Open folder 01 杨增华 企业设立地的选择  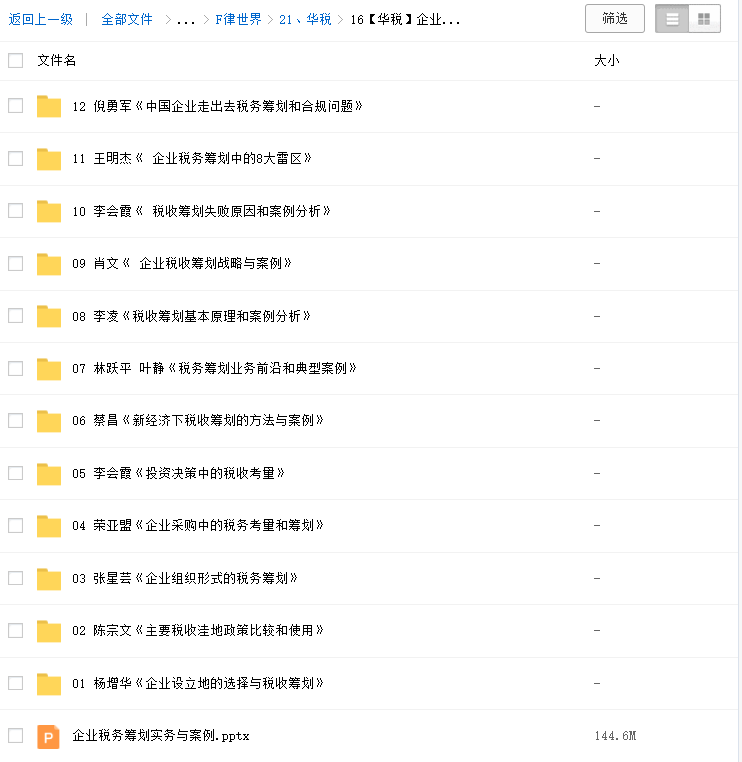coord(197,683)
